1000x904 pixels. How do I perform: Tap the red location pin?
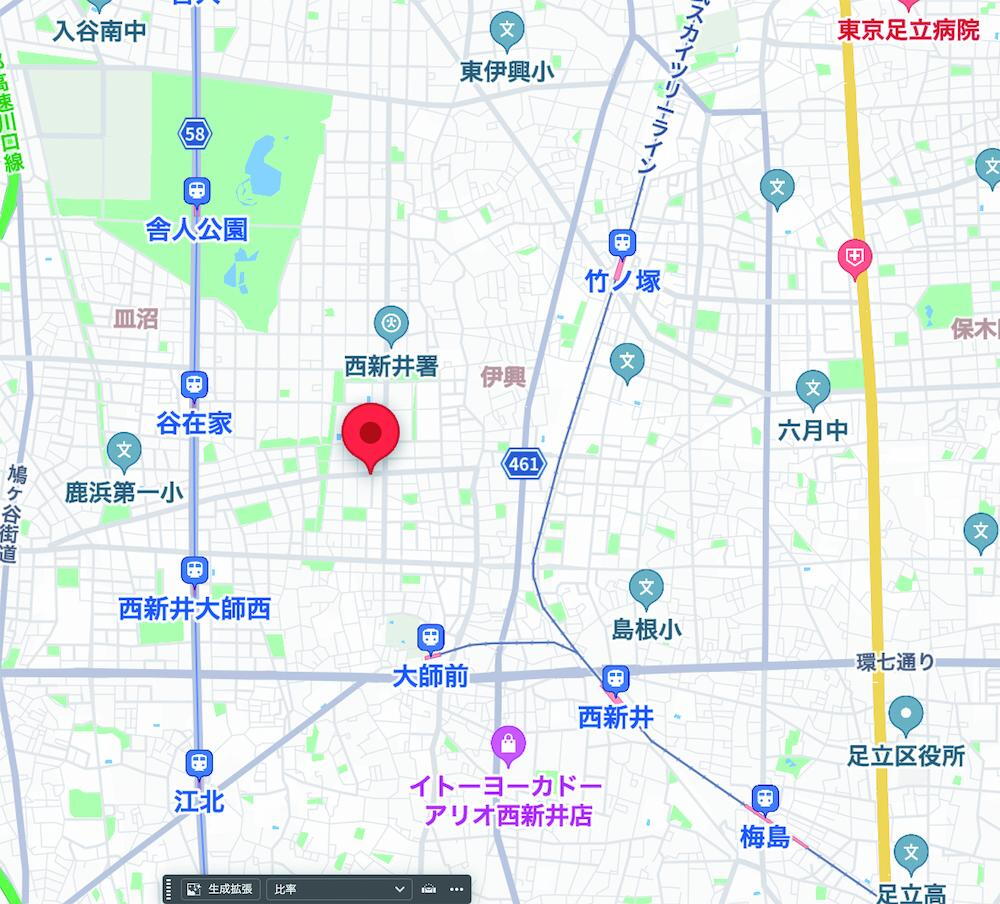pos(371,432)
